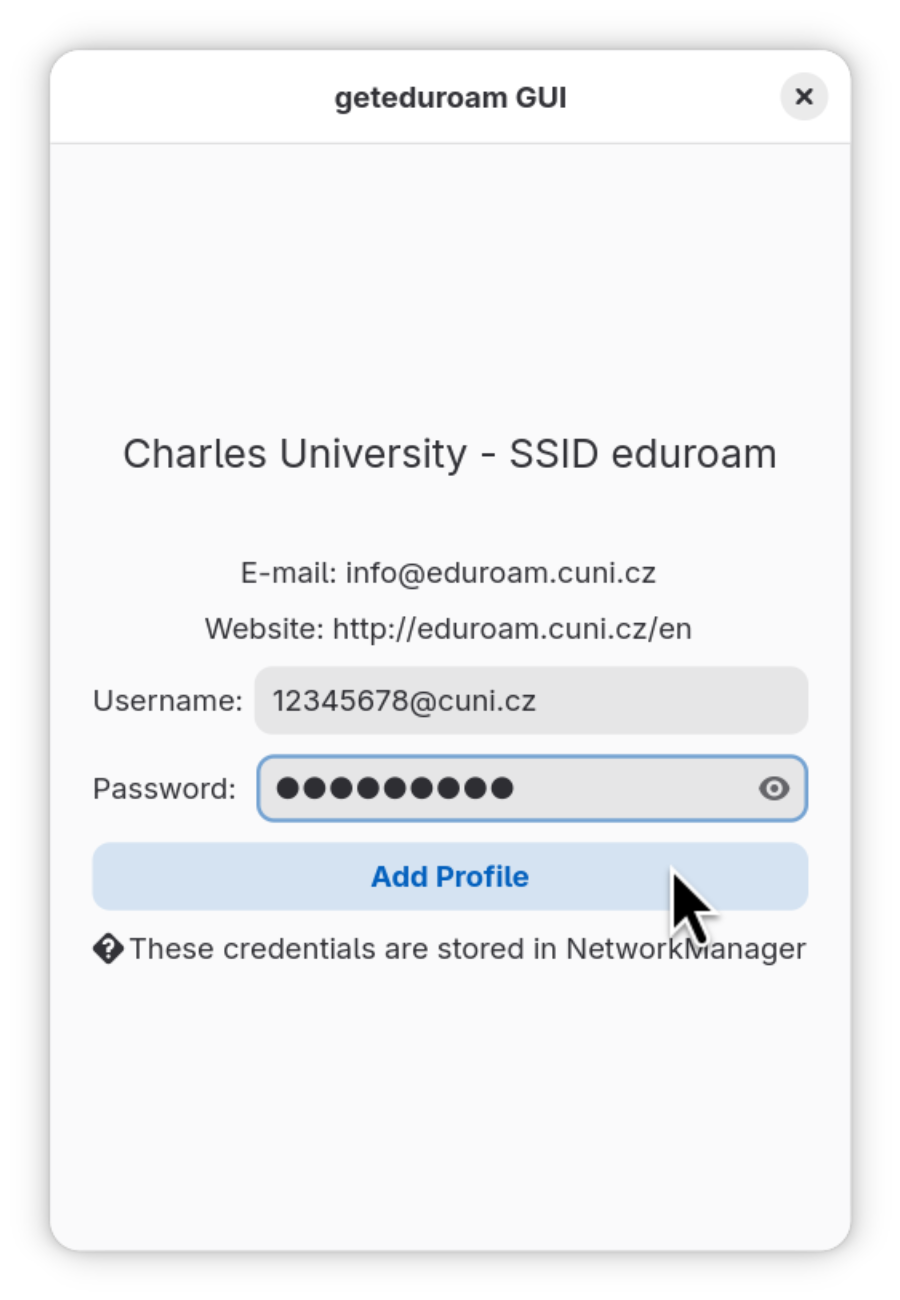Edit the Username field
The image size is (900, 1300).
coord(530,700)
